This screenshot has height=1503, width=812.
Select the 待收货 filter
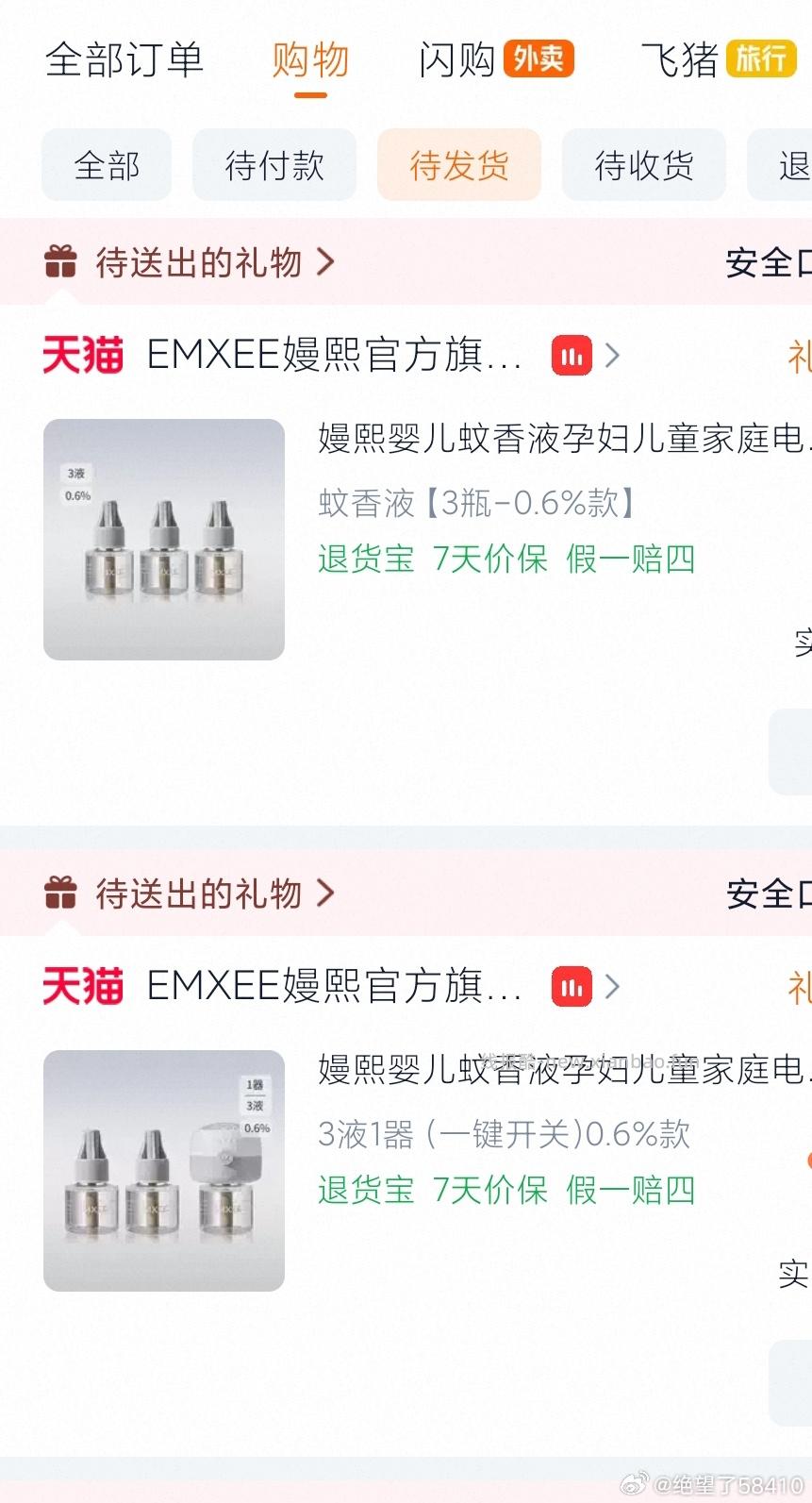pyautogui.click(x=644, y=164)
